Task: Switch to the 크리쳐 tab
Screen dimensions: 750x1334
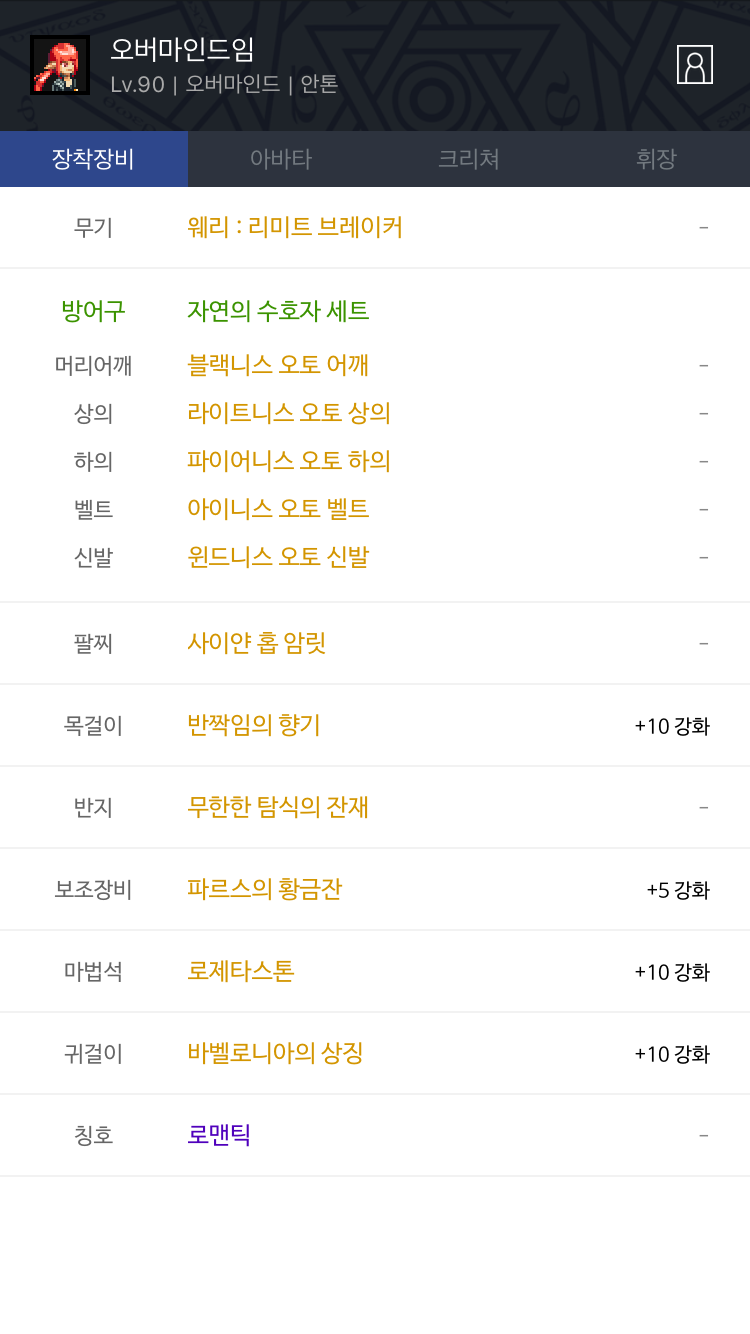Action: tap(468, 159)
